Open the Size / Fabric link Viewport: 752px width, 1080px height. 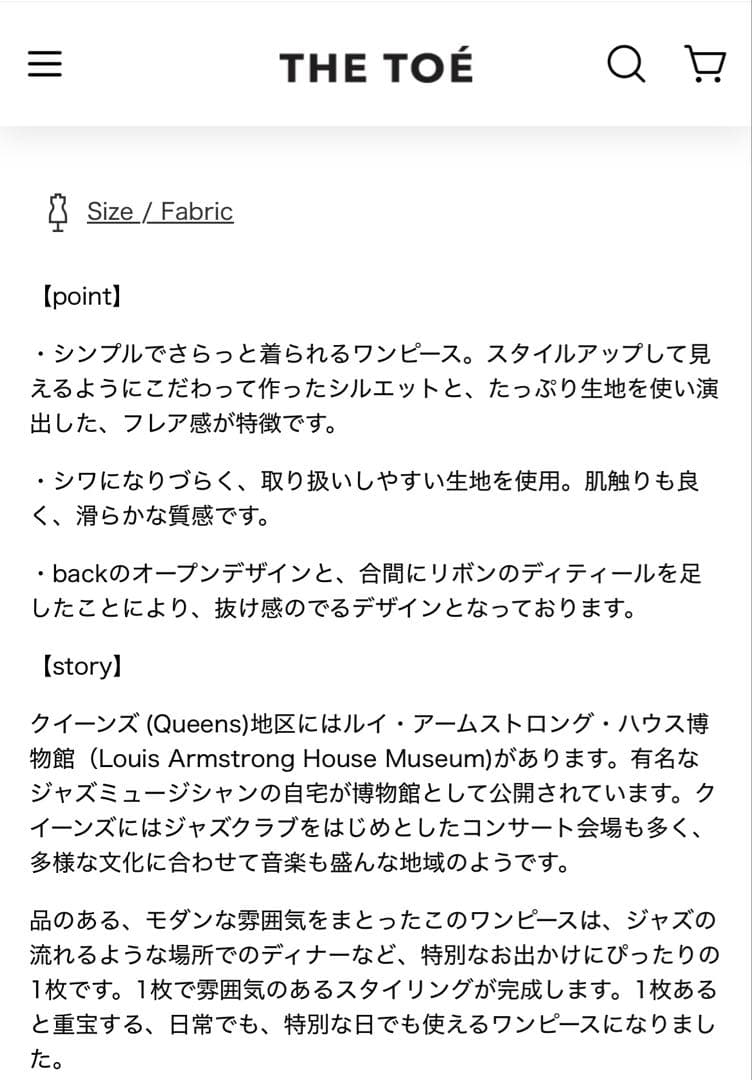click(159, 212)
